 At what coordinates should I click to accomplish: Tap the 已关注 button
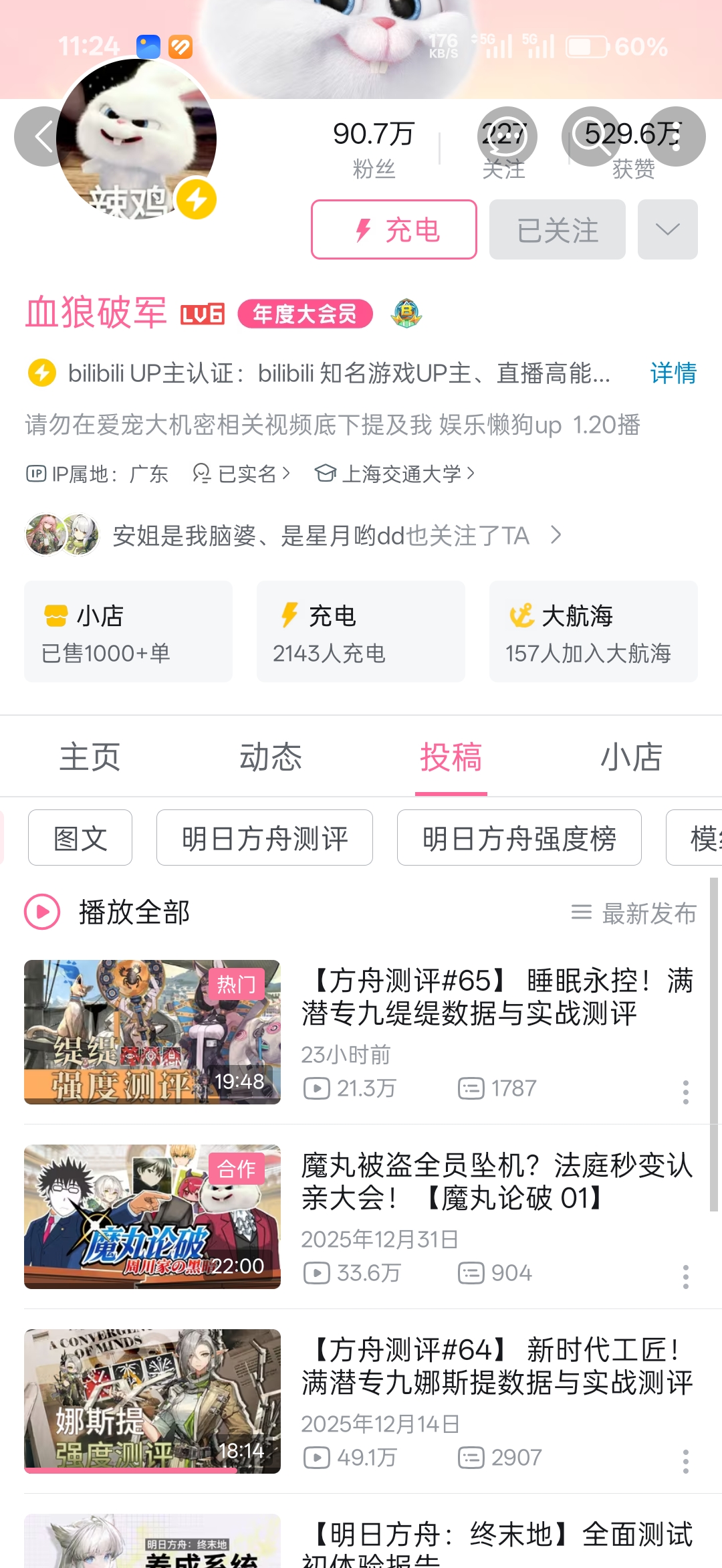557,229
